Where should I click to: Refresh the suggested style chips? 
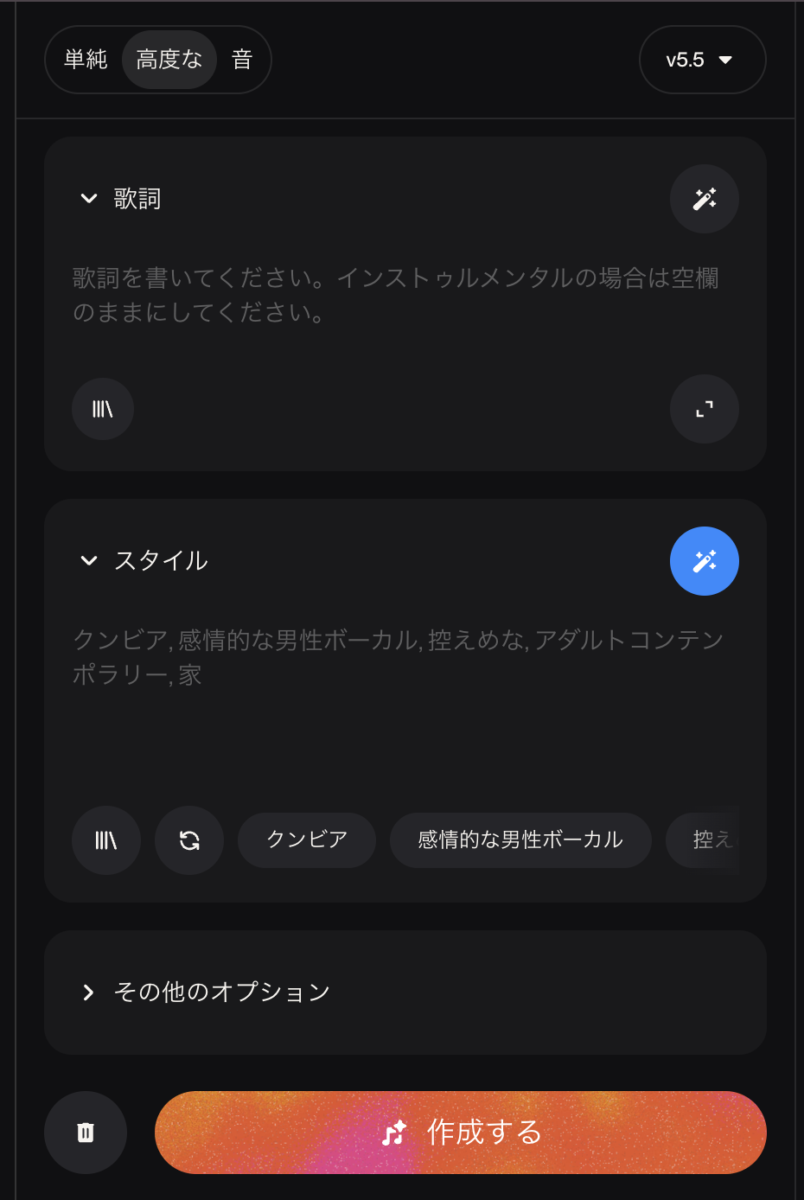(x=189, y=840)
